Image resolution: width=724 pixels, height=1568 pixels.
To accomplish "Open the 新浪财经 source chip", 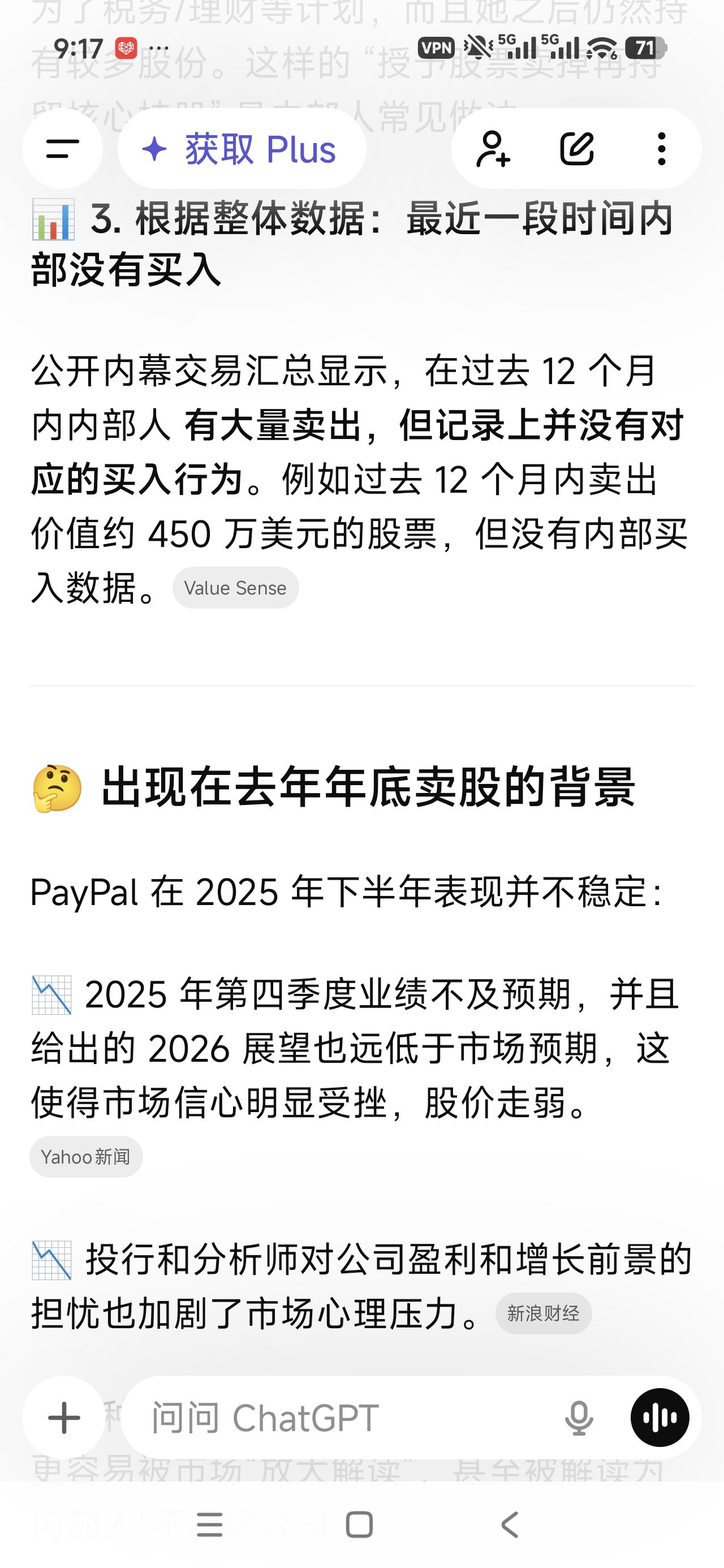I will click(x=543, y=1313).
